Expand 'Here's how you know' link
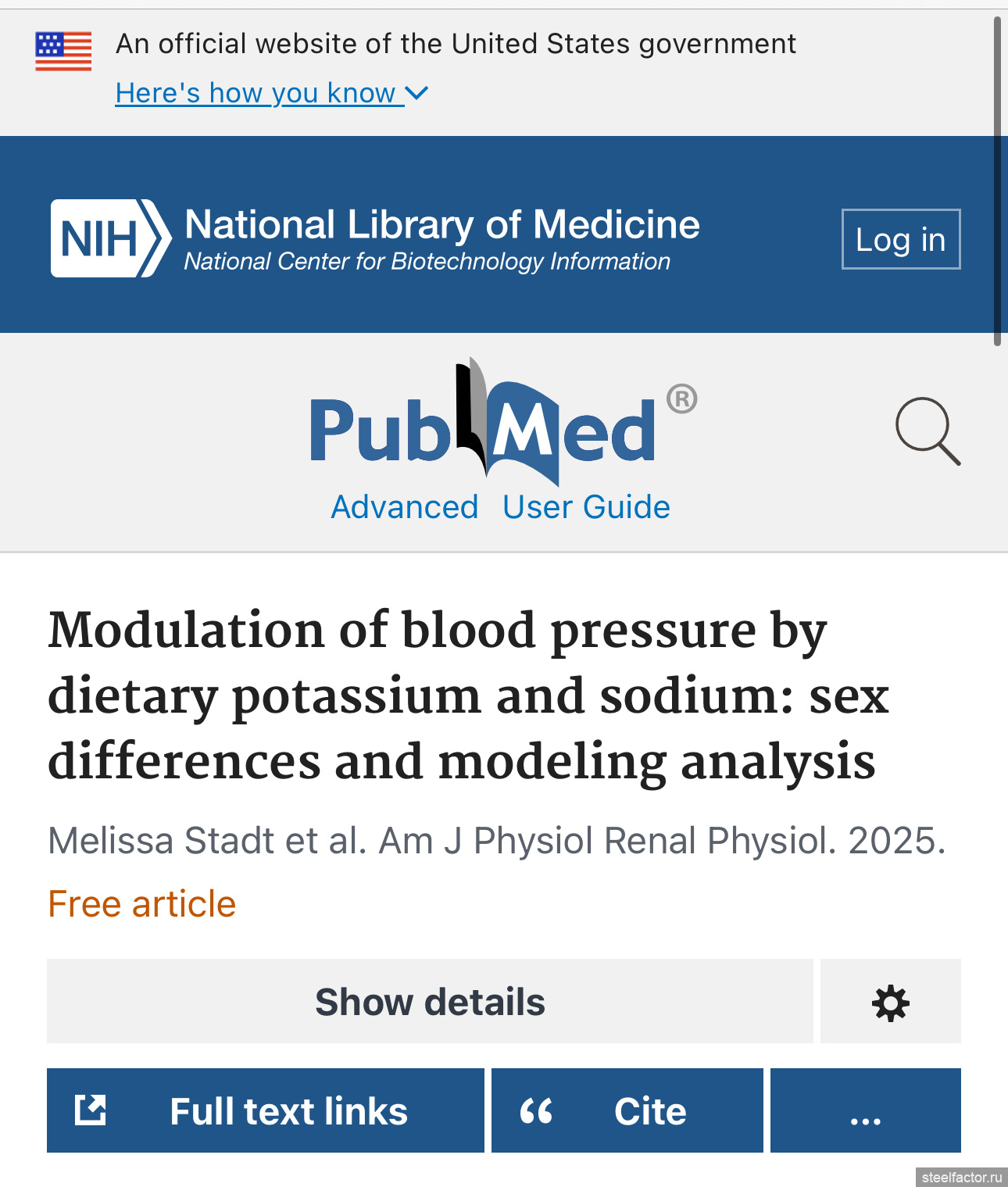1008x1187 pixels. pyautogui.click(x=271, y=93)
